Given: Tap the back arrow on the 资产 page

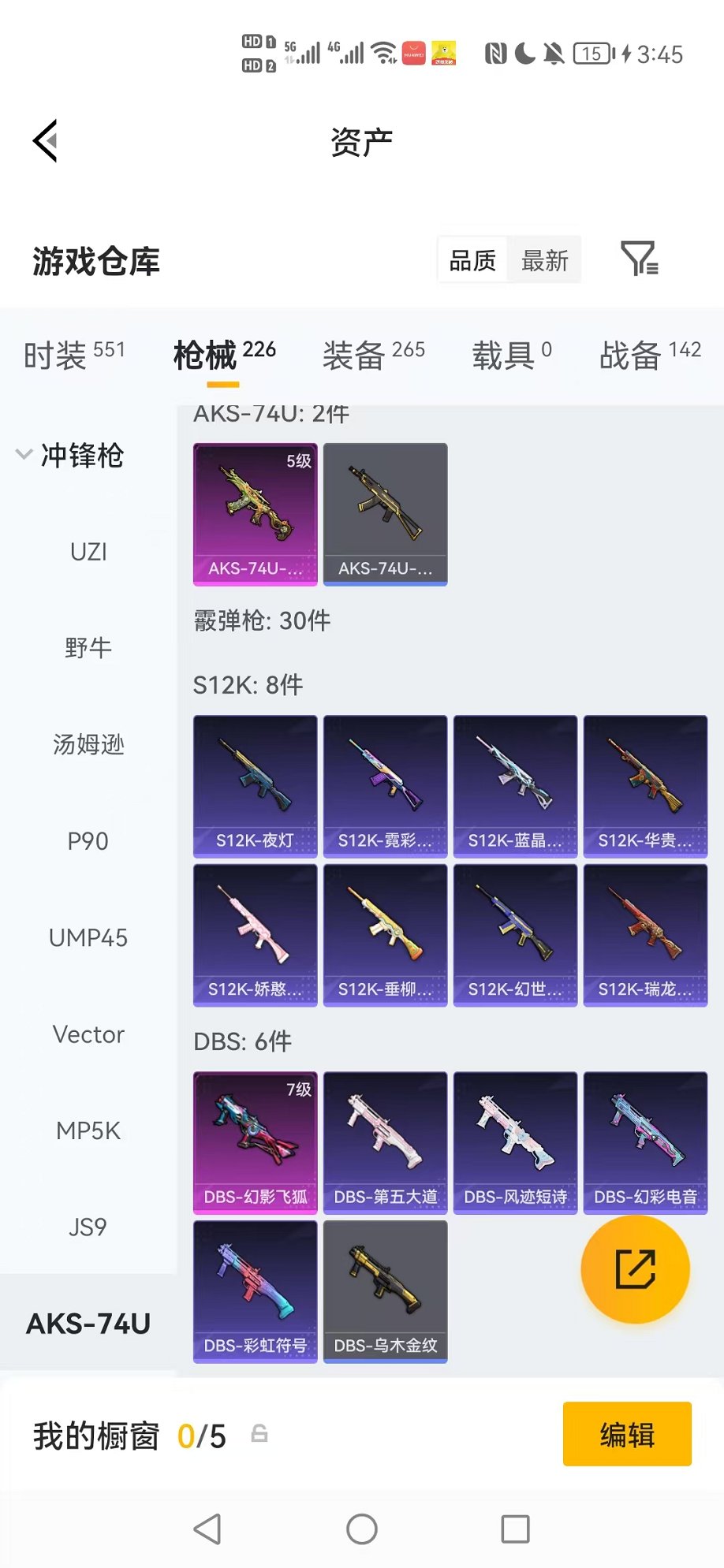Looking at the screenshot, I should pos(43,139).
